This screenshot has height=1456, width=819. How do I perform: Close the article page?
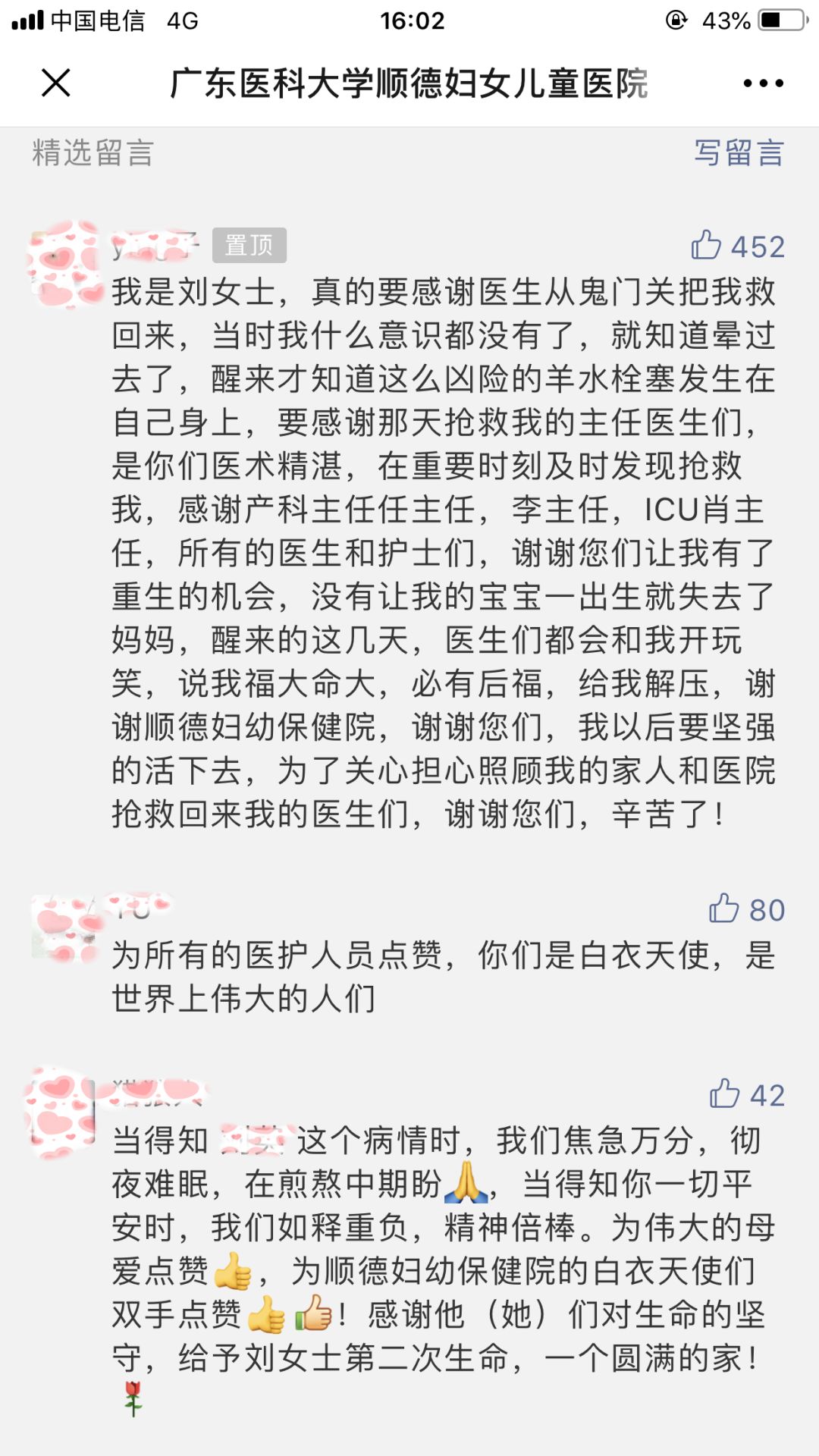click(x=55, y=83)
